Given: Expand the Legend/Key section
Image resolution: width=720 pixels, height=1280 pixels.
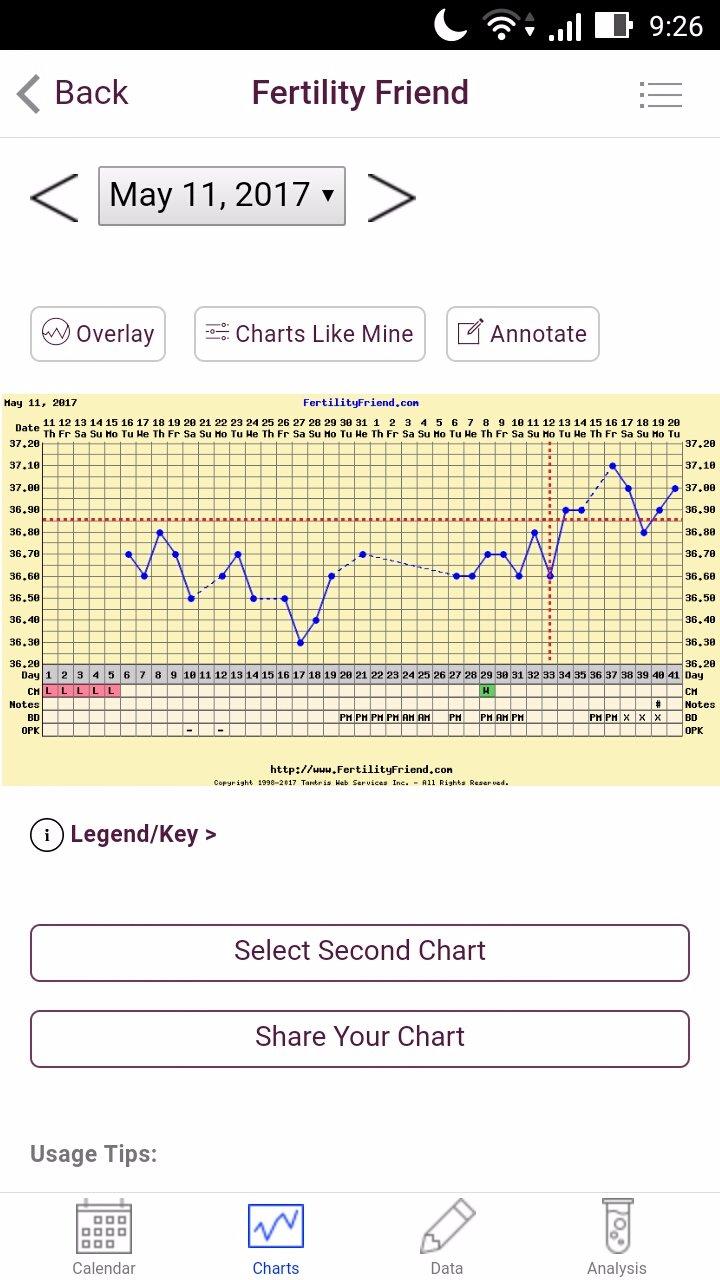Looking at the screenshot, I should click(125, 834).
